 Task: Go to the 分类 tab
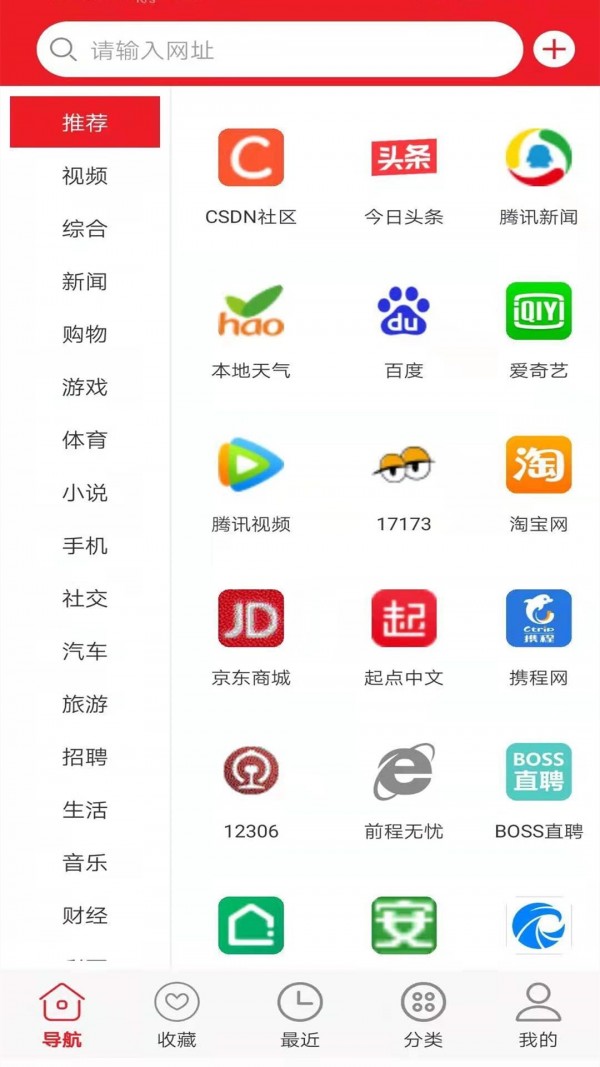[423, 1014]
